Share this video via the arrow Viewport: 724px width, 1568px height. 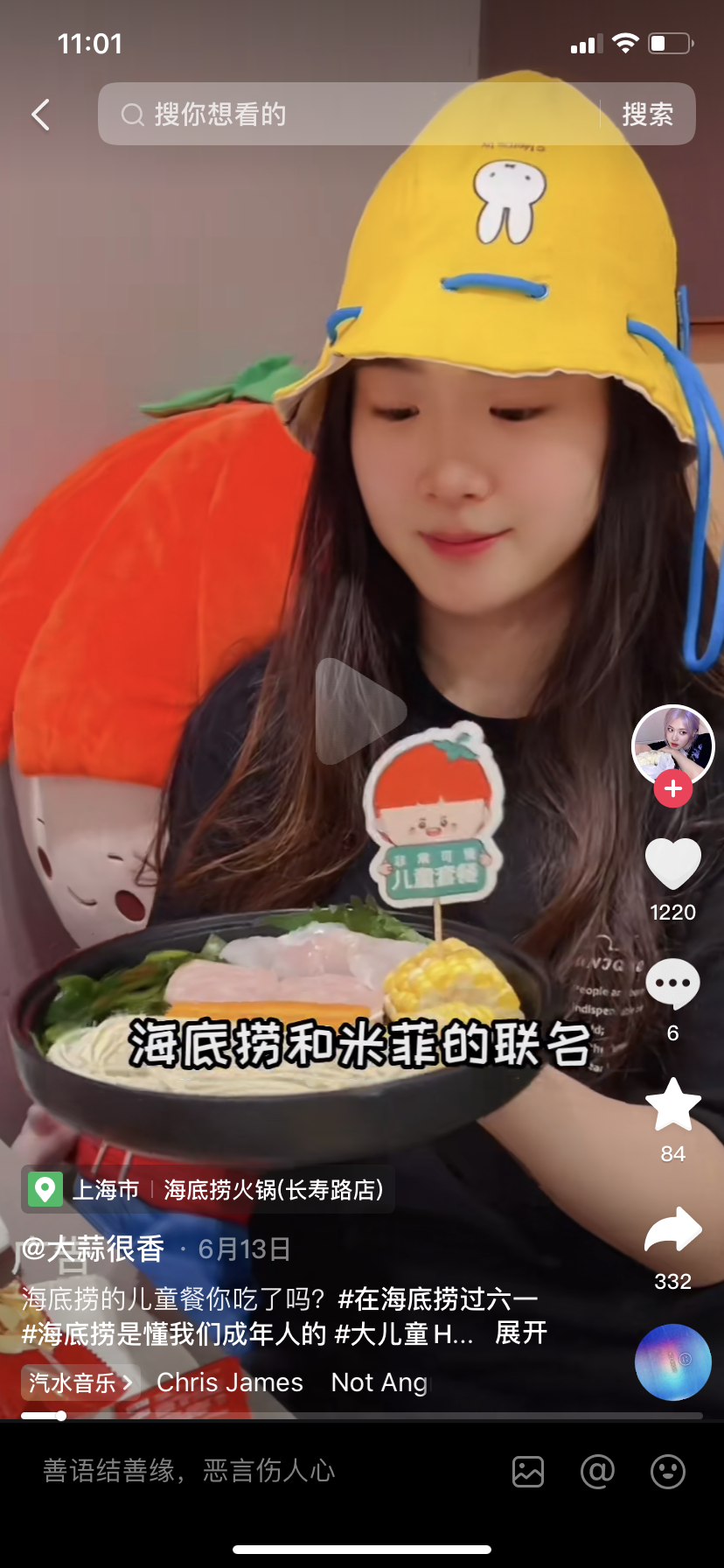coord(672,1230)
